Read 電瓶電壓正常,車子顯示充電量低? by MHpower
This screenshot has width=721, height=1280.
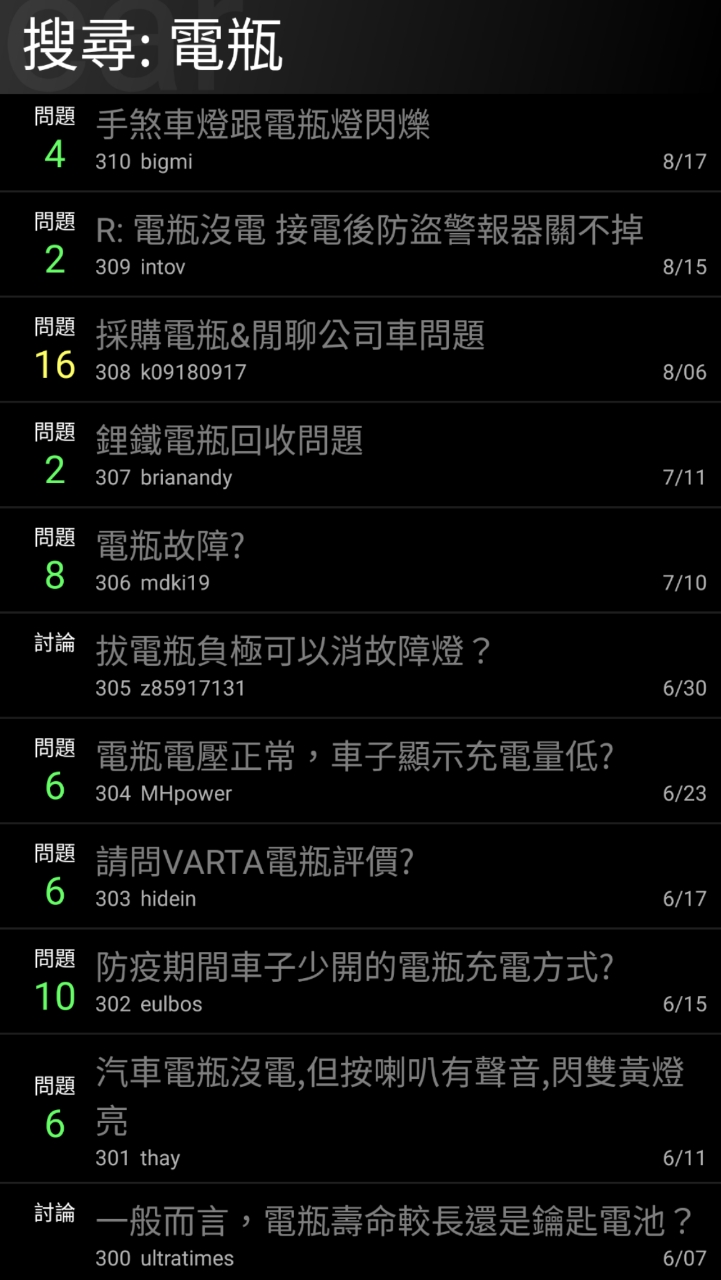(x=354, y=757)
